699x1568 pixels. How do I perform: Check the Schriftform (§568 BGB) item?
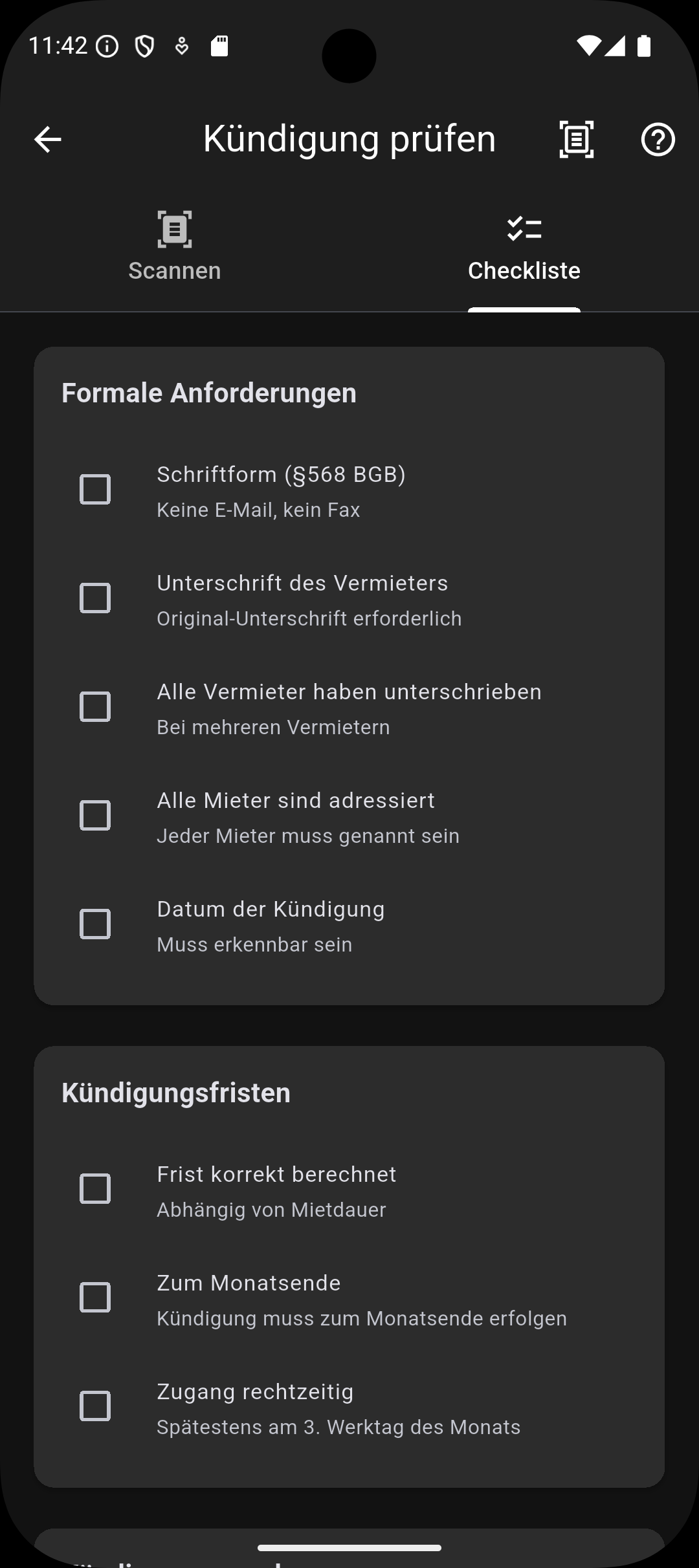95,490
